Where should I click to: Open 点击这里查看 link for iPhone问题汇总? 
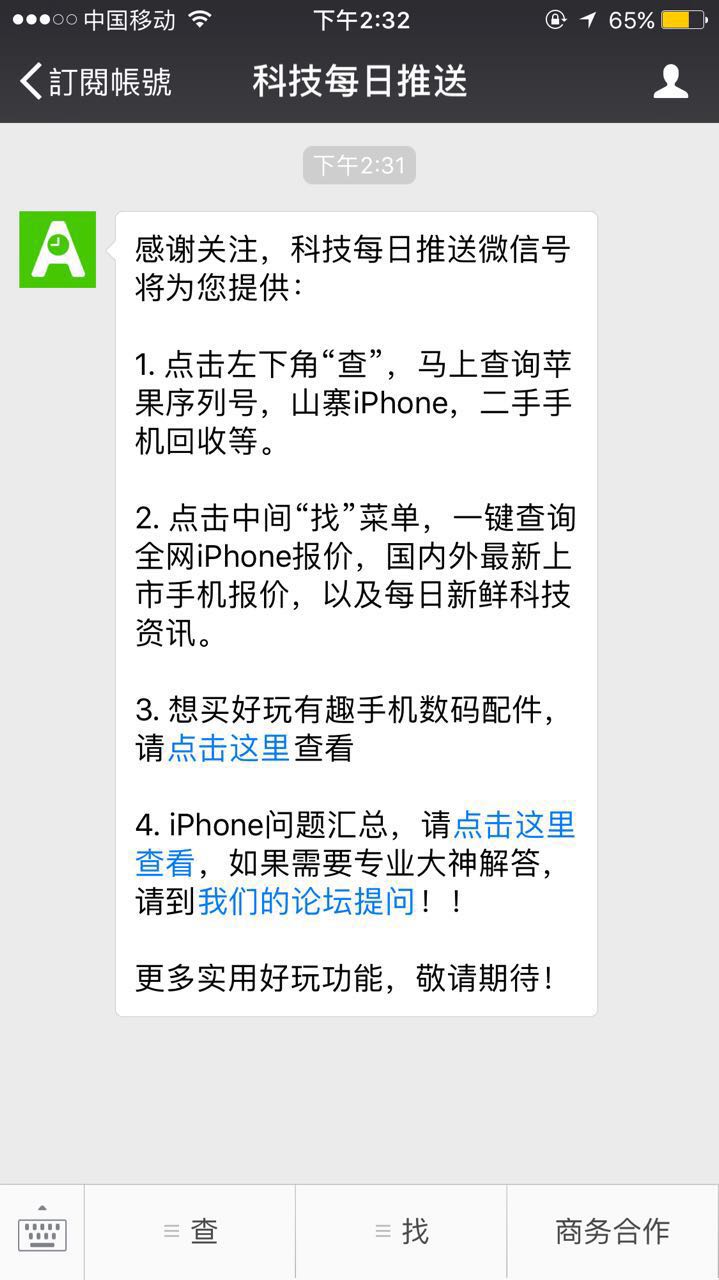point(514,825)
